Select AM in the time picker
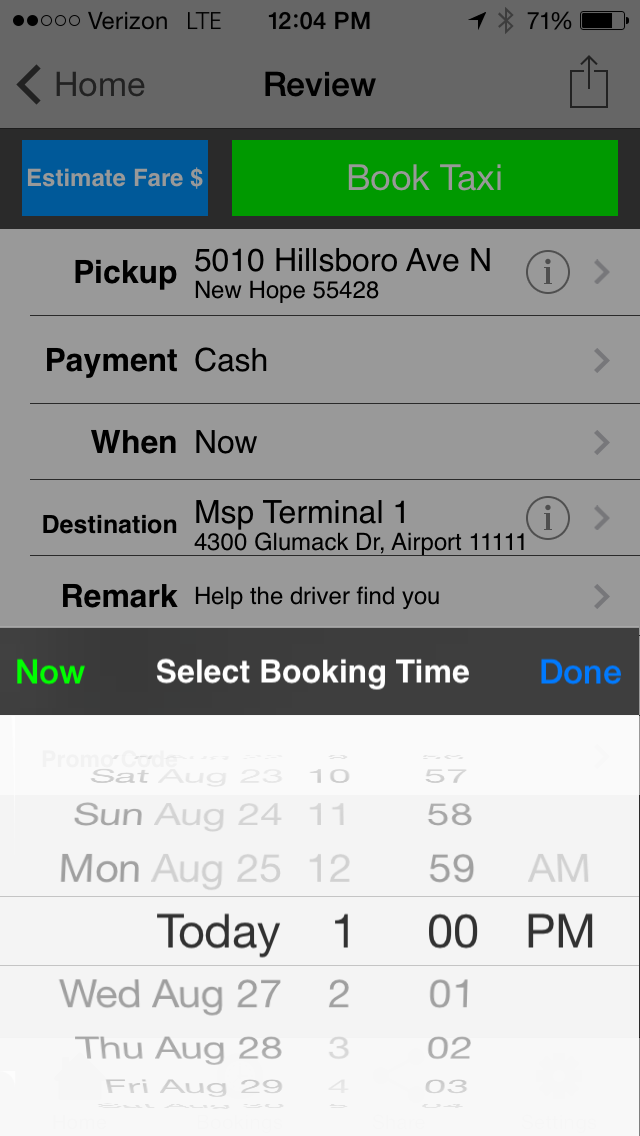 (x=559, y=868)
